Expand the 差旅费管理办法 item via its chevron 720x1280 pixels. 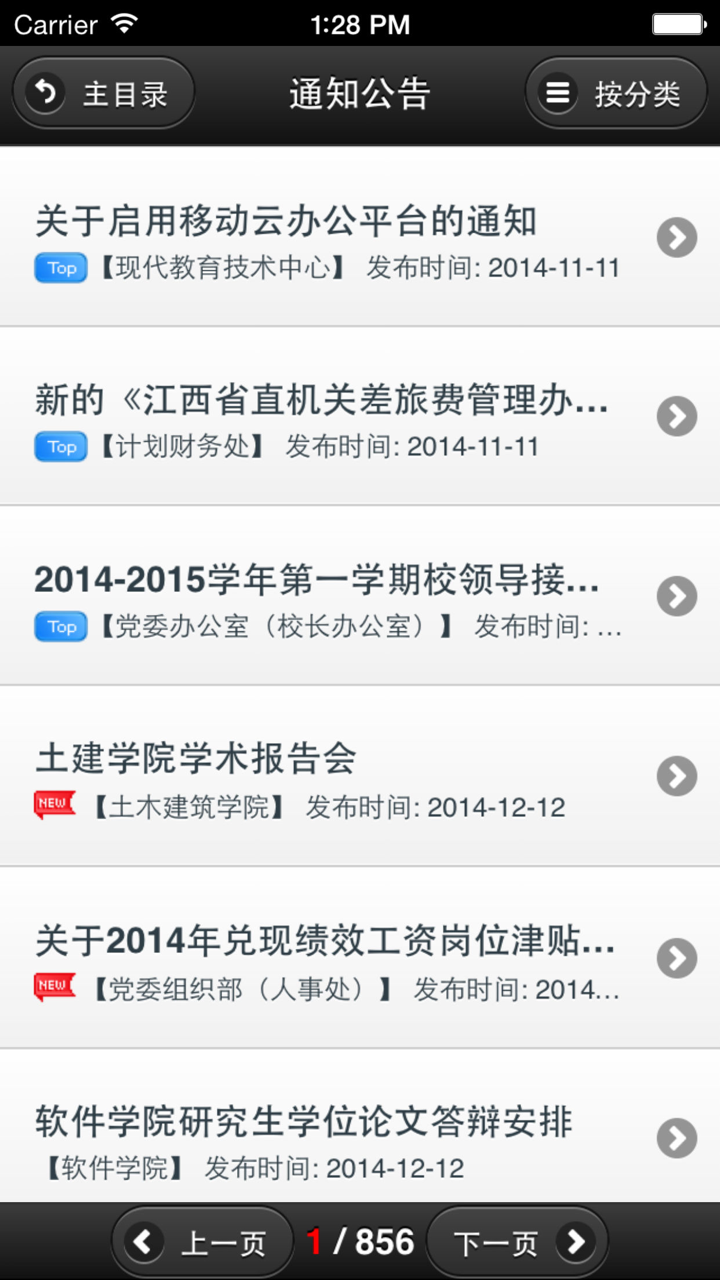(676, 417)
